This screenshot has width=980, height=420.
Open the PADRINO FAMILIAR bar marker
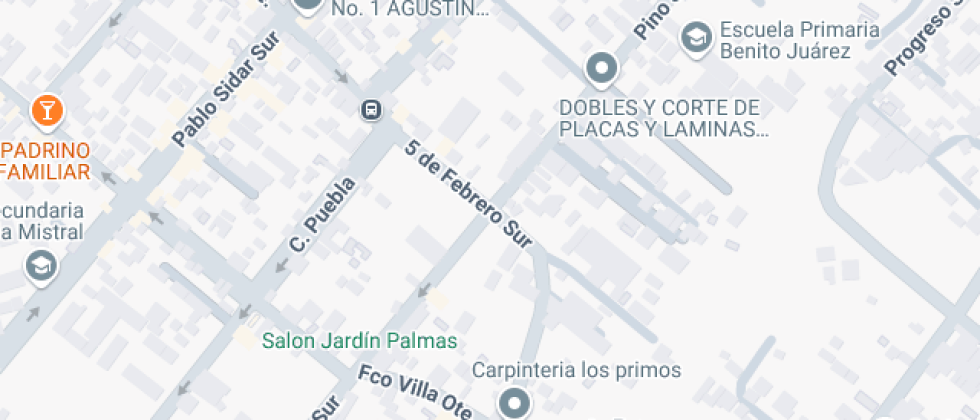tap(47, 112)
